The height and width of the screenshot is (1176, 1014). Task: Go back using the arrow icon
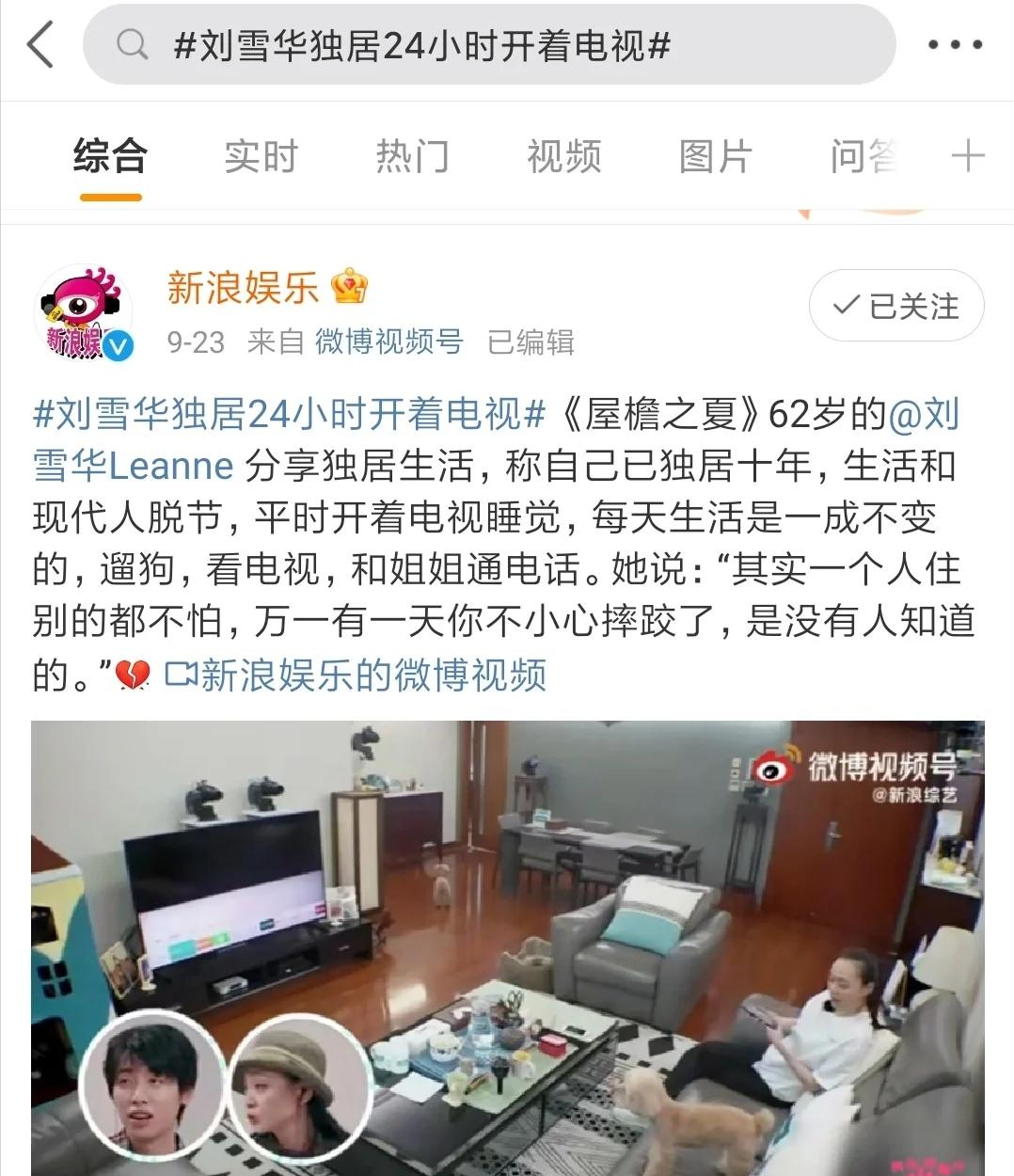(40, 44)
